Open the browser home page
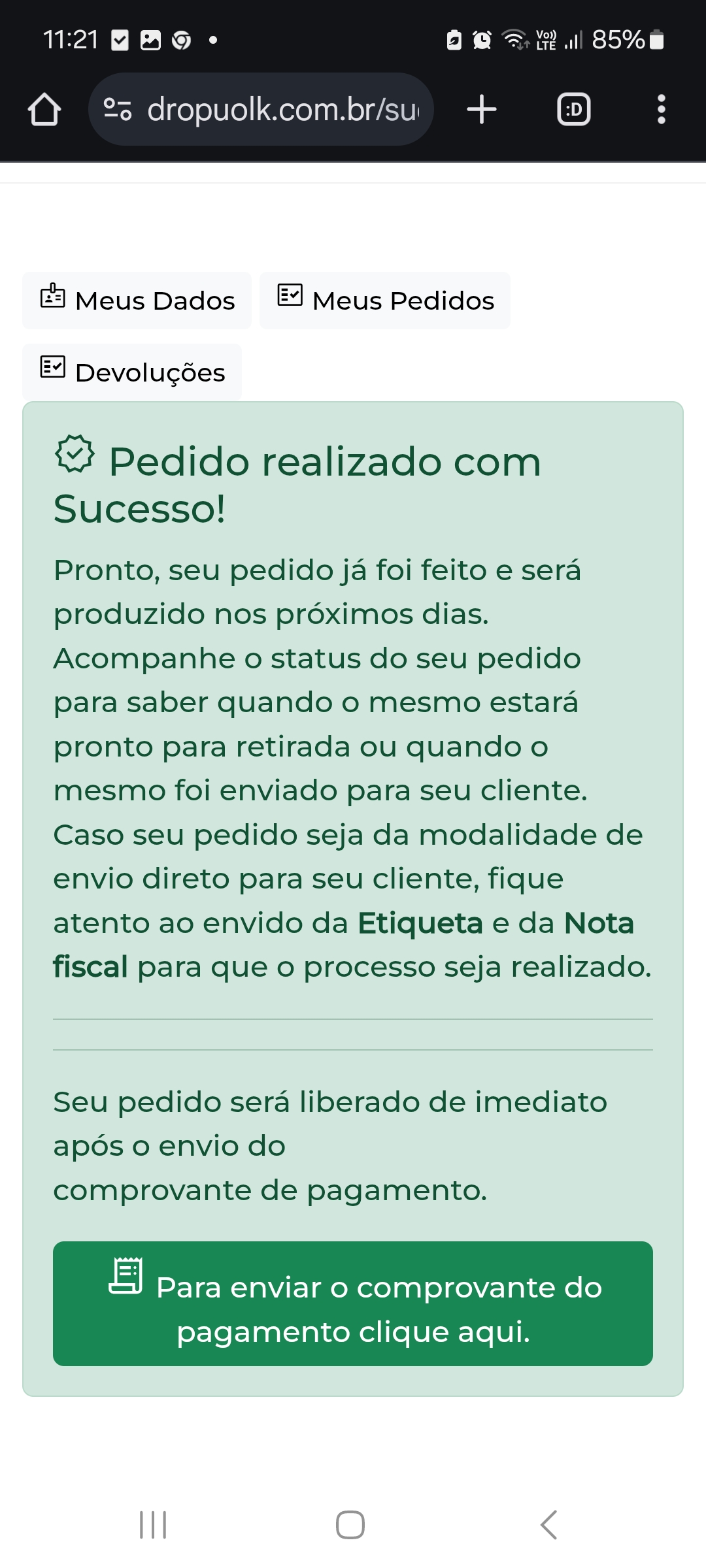 [44, 109]
